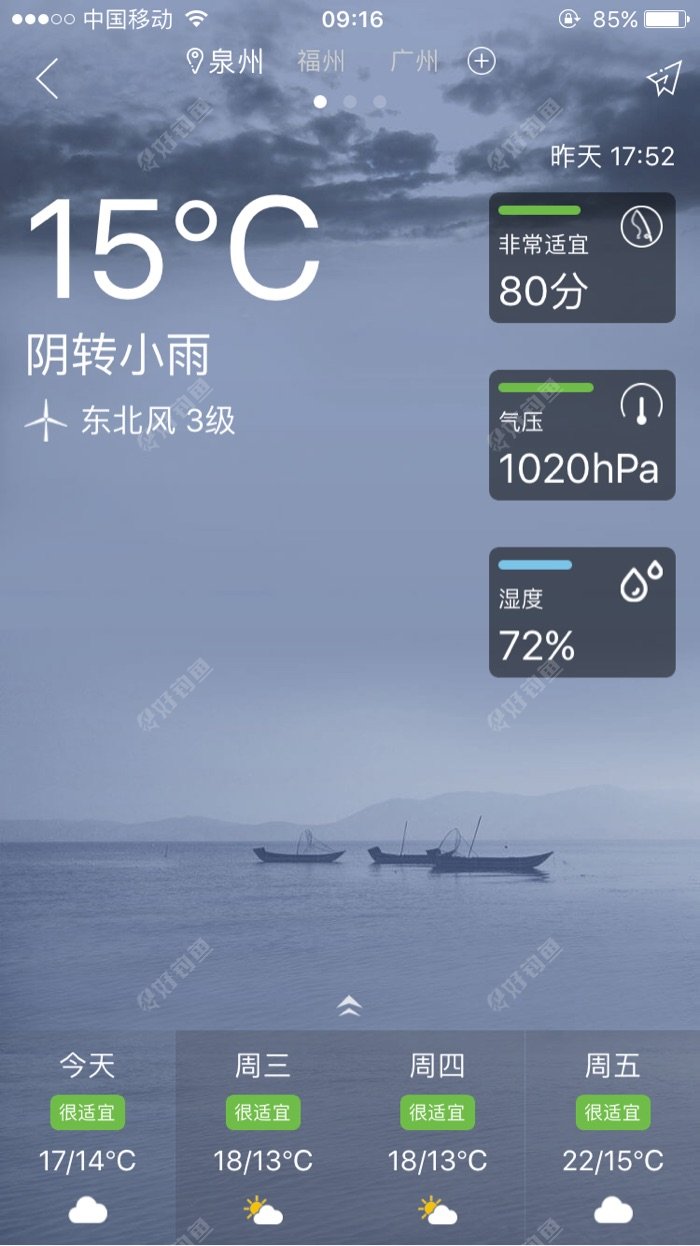This screenshot has width=700, height=1246.
Task: View 周三 forecast 18/13°C
Action: 263,1138
